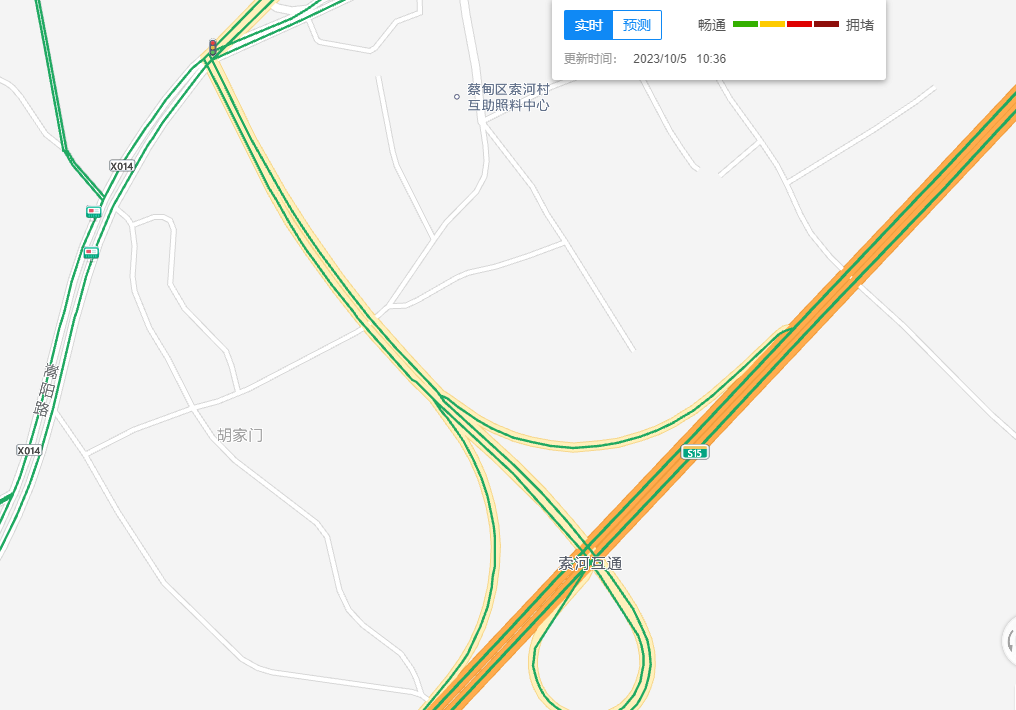This screenshot has width=1016, height=710.
Task: Tap the partially visible round button at right edge
Action: [x=1009, y=640]
